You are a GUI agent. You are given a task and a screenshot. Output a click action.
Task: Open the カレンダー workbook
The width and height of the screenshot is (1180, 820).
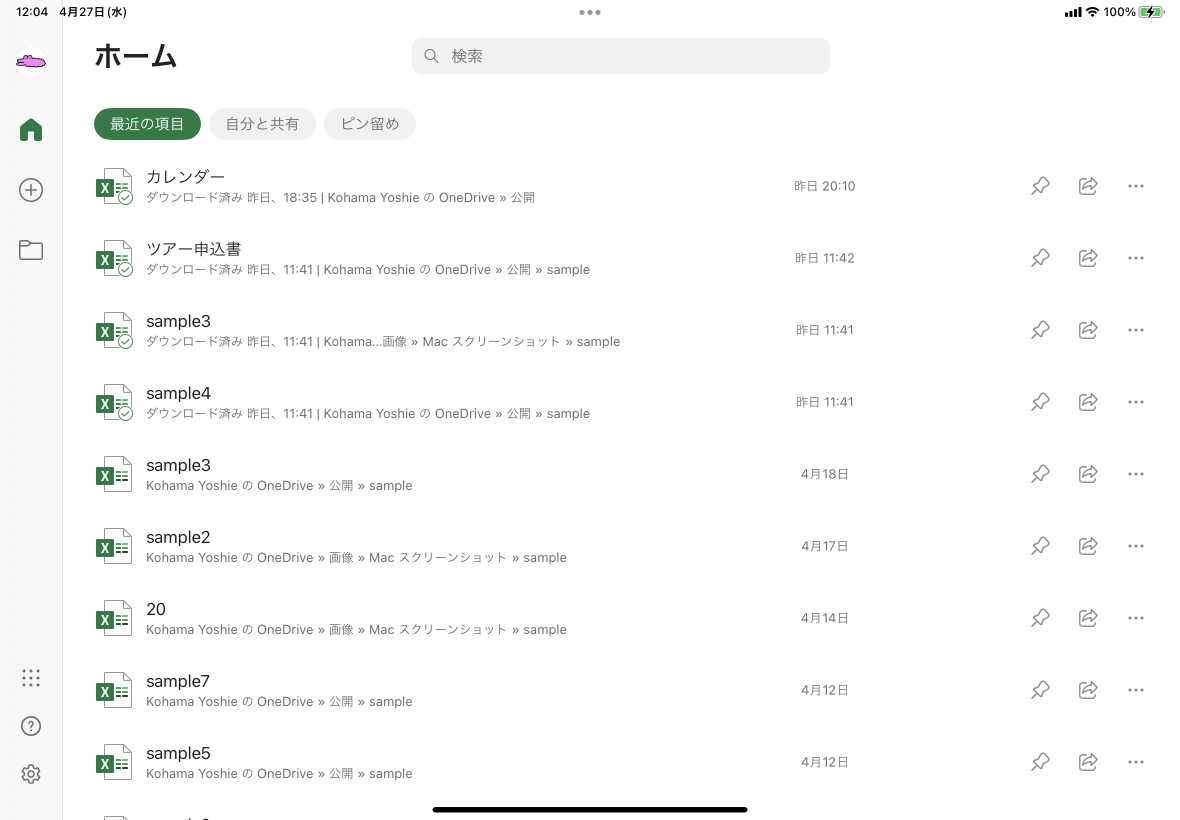pyautogui.click(x=186, y=178)
